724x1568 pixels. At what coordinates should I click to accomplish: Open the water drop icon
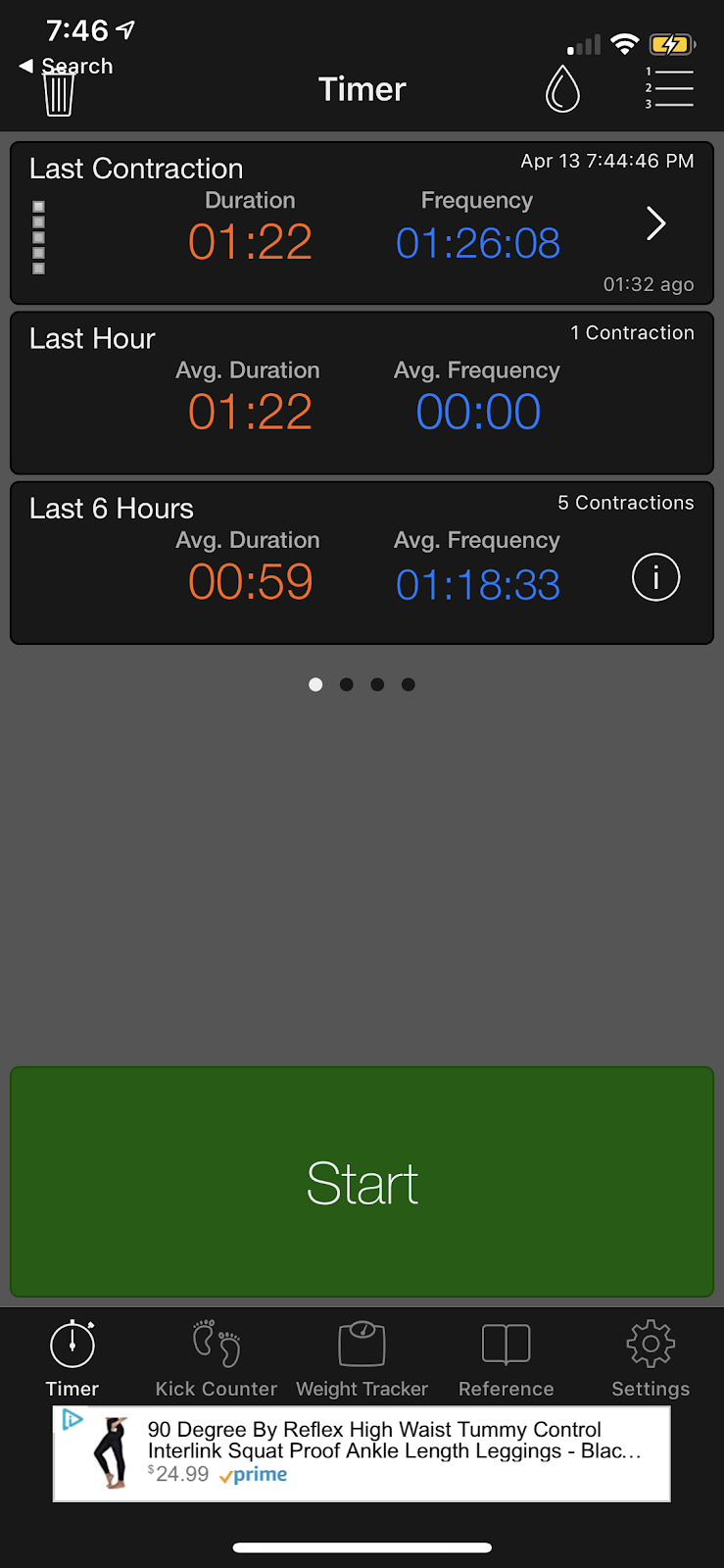point(562,89)
